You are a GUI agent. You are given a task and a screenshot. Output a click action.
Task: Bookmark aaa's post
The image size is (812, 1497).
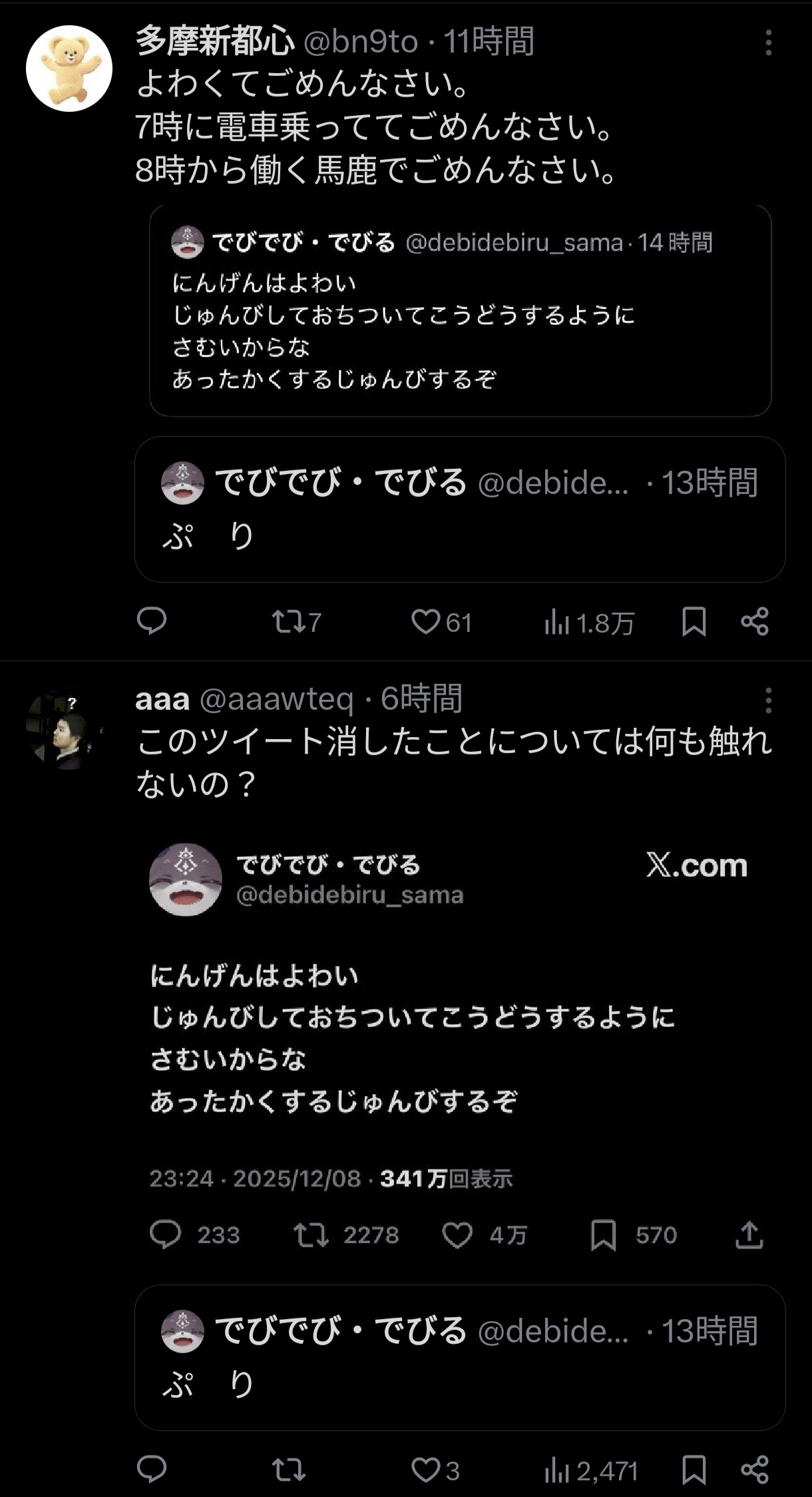tap(694, 1470)
